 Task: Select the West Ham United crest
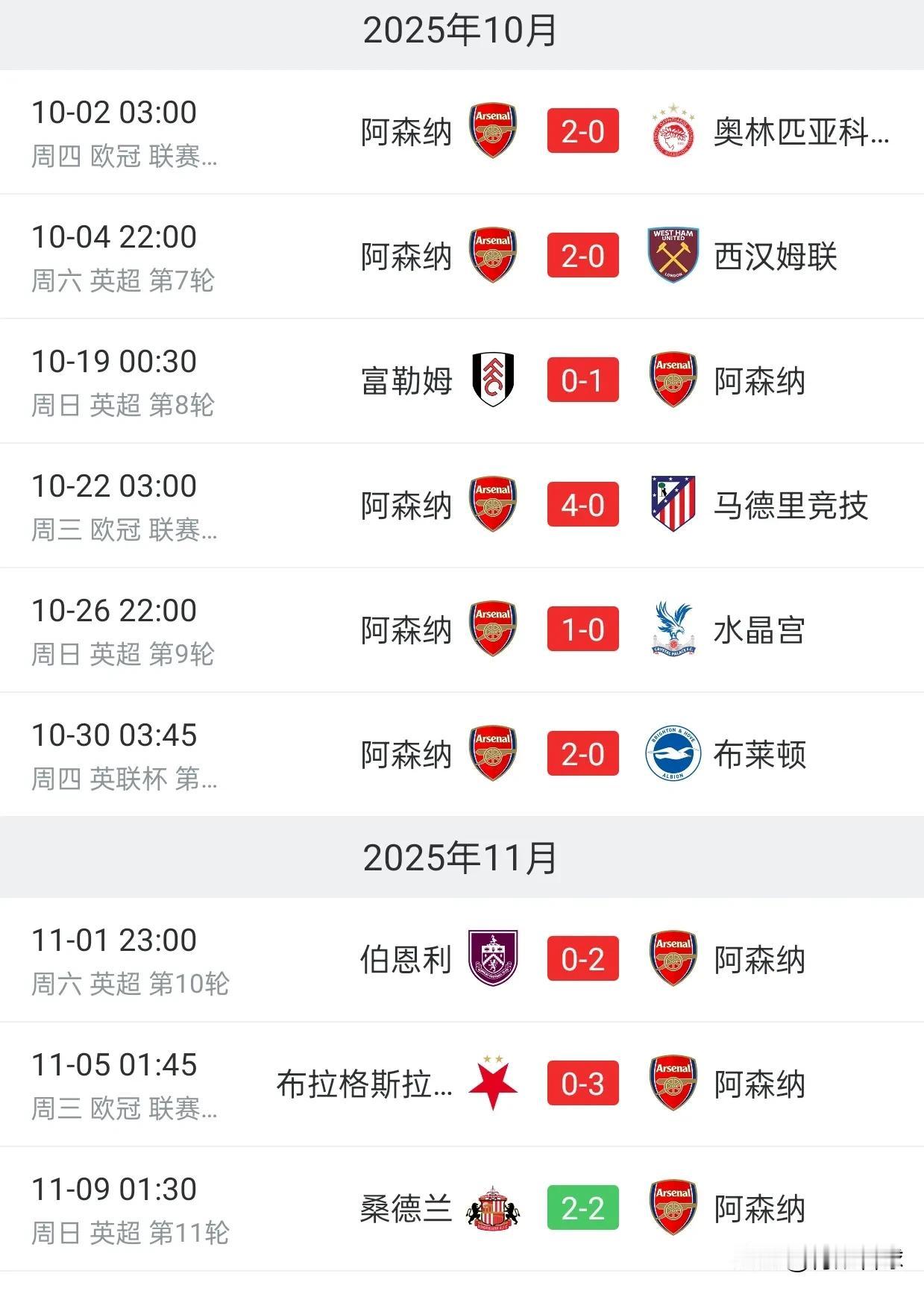point(672,257)
